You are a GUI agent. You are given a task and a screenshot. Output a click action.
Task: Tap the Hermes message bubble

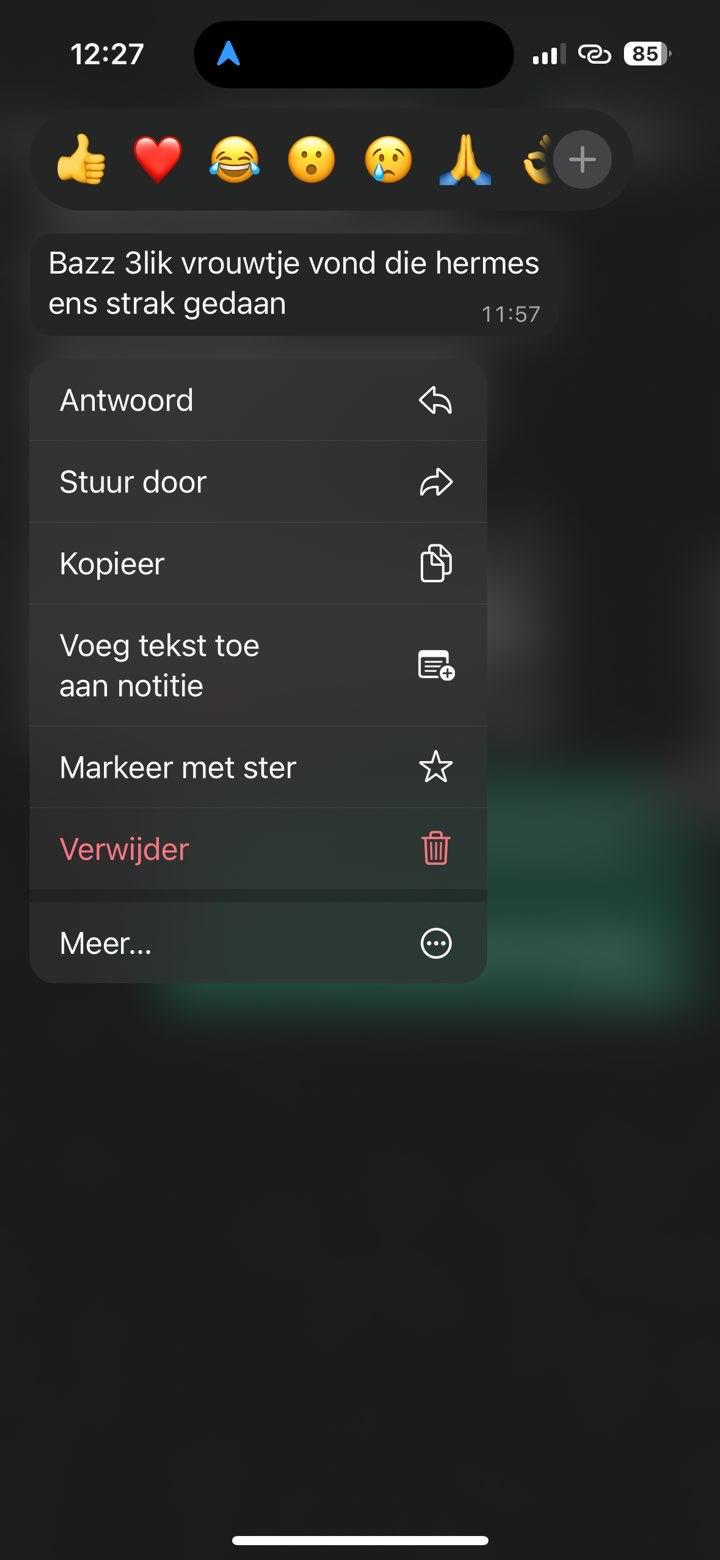pos(293,283)
